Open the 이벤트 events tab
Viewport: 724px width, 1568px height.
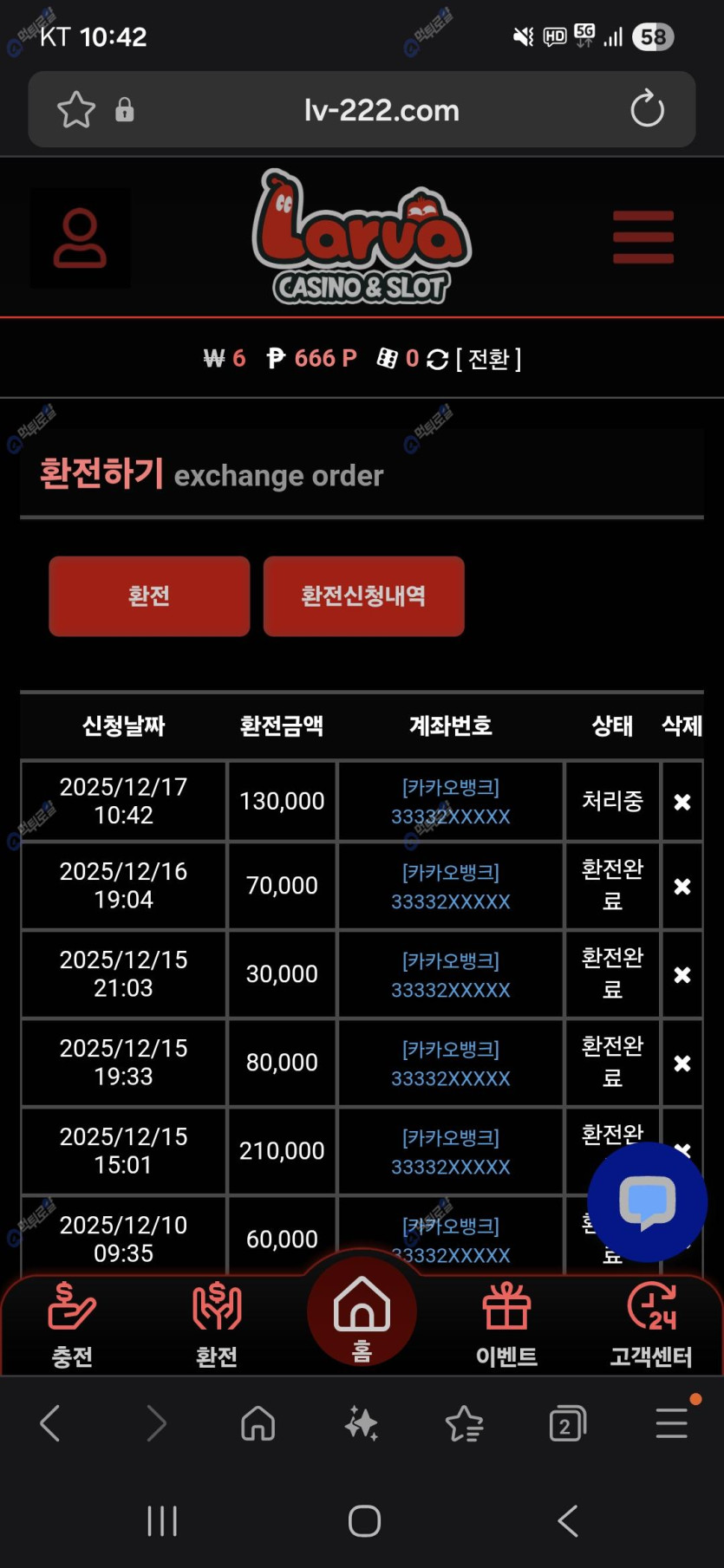click(x=506, y=1324)
